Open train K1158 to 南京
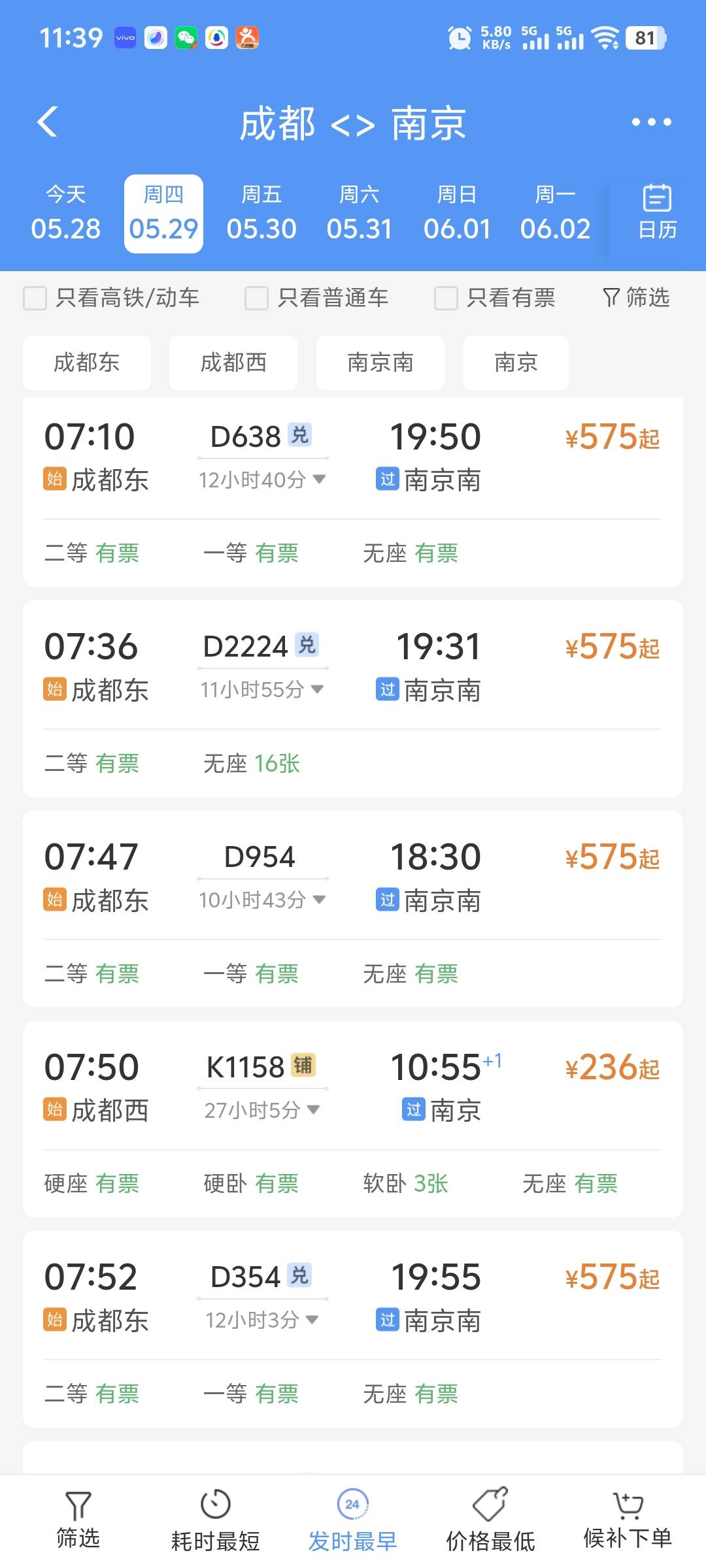This screenshot has width=706, height=1568. (353, 1119)
